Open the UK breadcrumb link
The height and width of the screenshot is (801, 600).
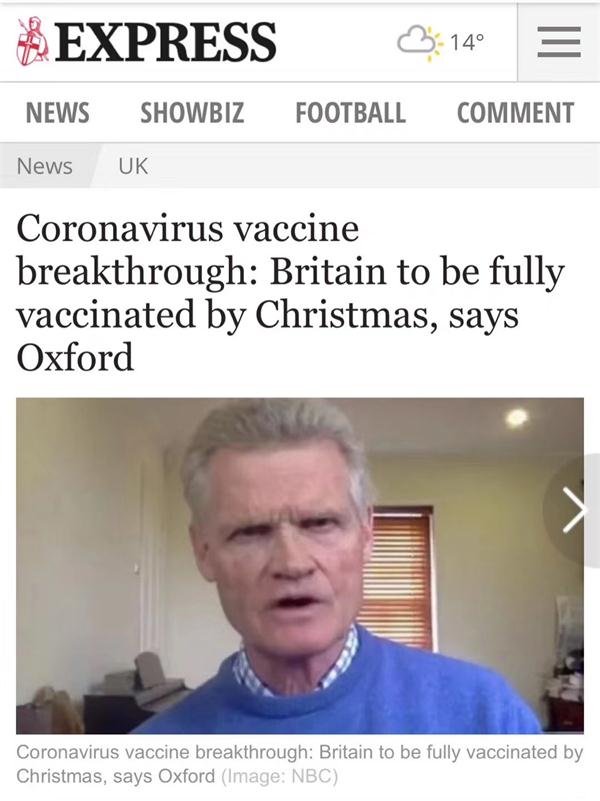pyautogui.click(x=133, y=166)
